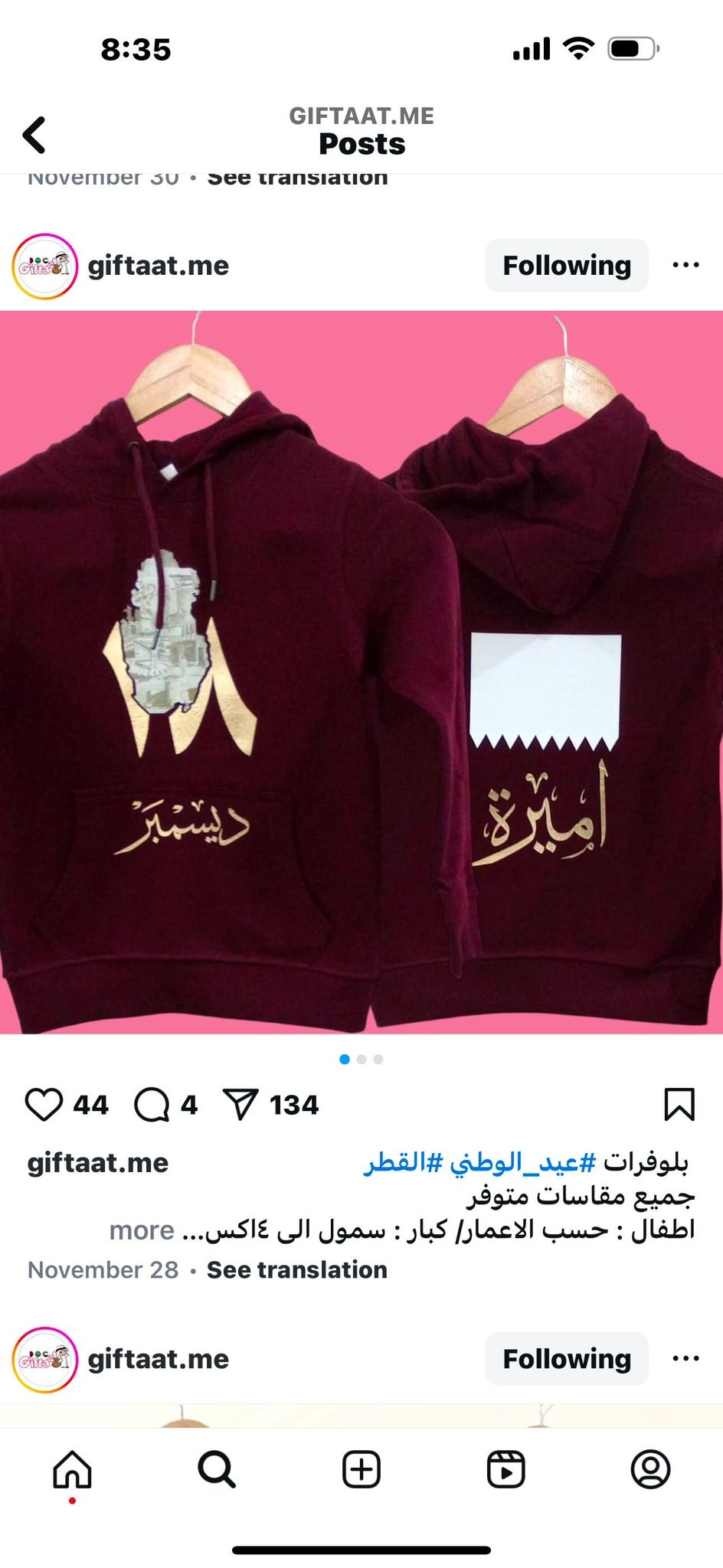This screenshot has width=723, height=1568.
Task: Open comments on the hoodie post
Action: pos(152,1105)
